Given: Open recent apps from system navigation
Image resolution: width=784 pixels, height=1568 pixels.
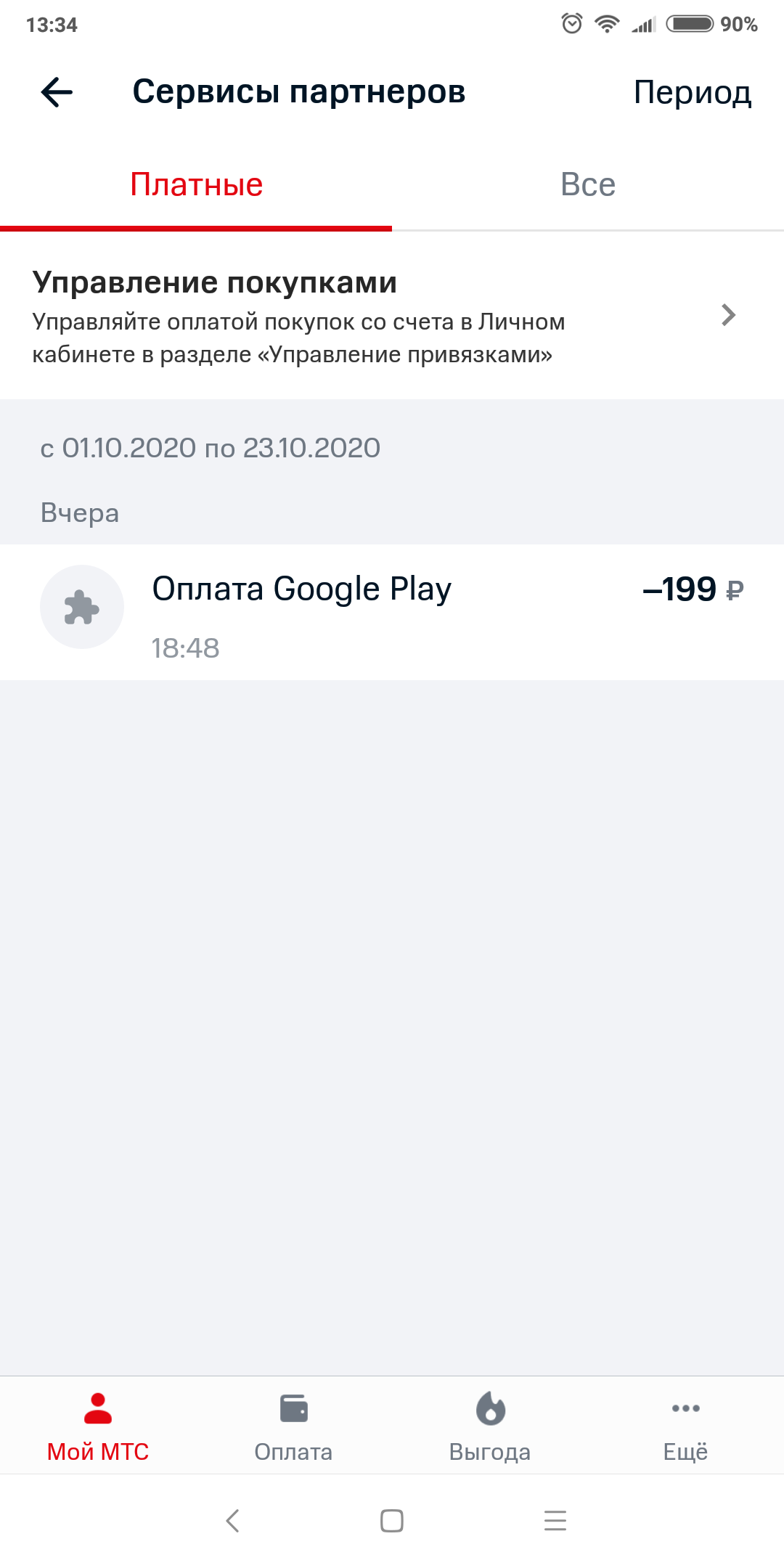Looking at the screenshot, I should click(x=555, y=1521).
